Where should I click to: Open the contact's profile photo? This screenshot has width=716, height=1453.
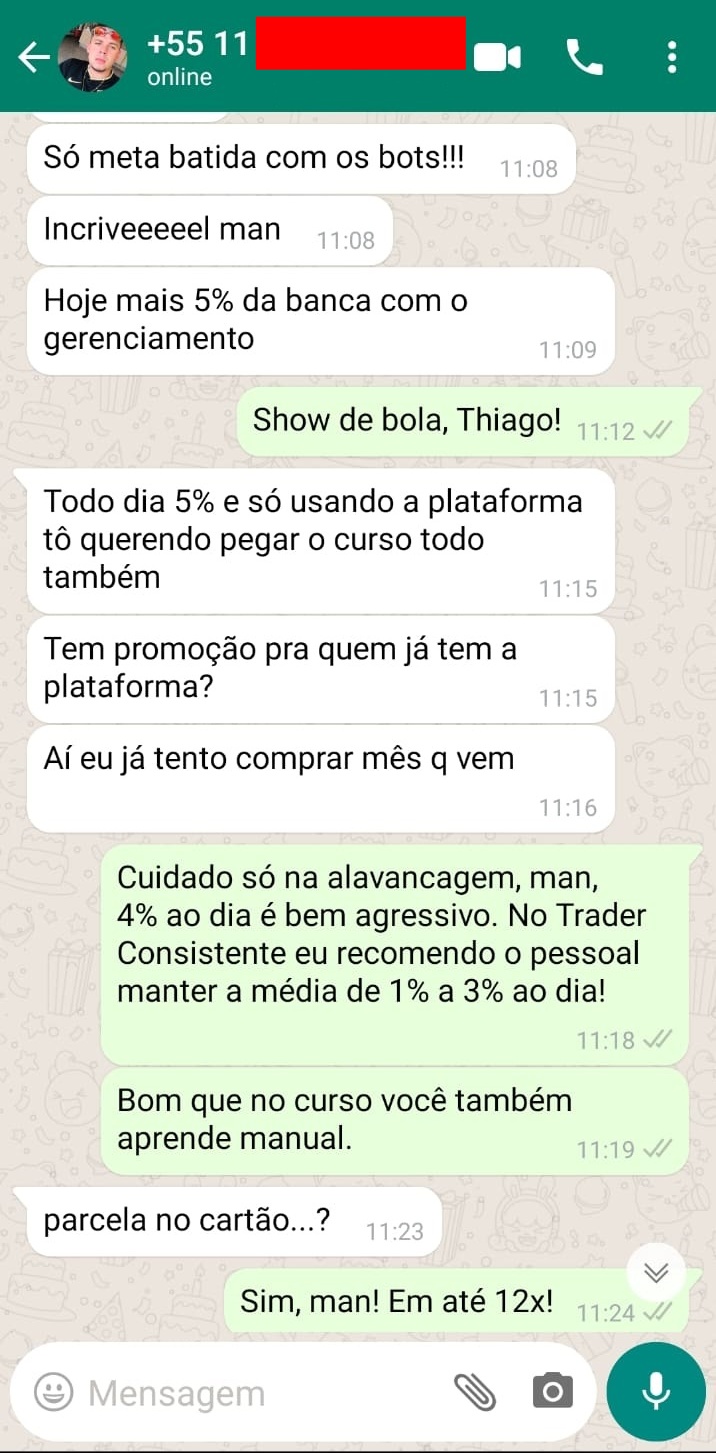coord(93,58)
